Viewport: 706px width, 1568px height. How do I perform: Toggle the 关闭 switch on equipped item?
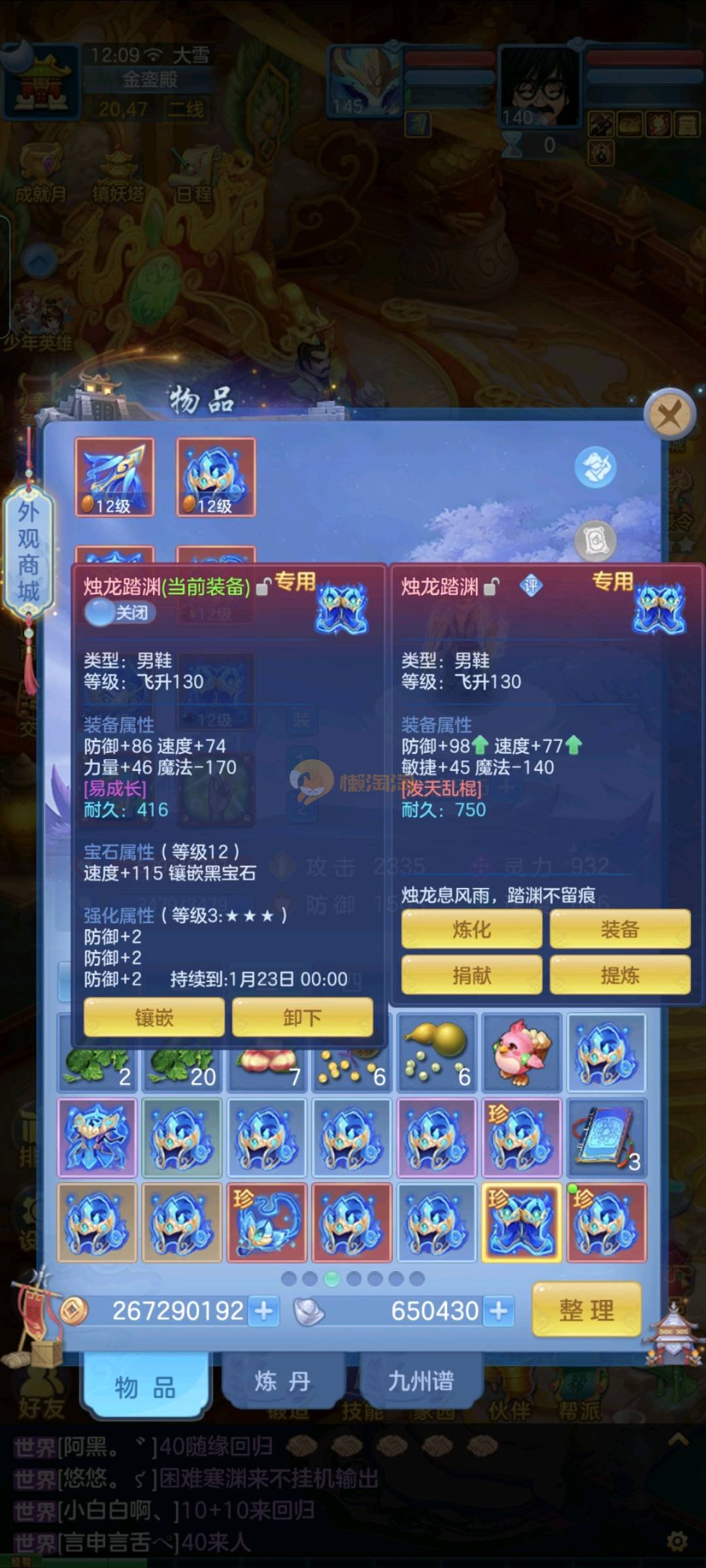point(118,613)
